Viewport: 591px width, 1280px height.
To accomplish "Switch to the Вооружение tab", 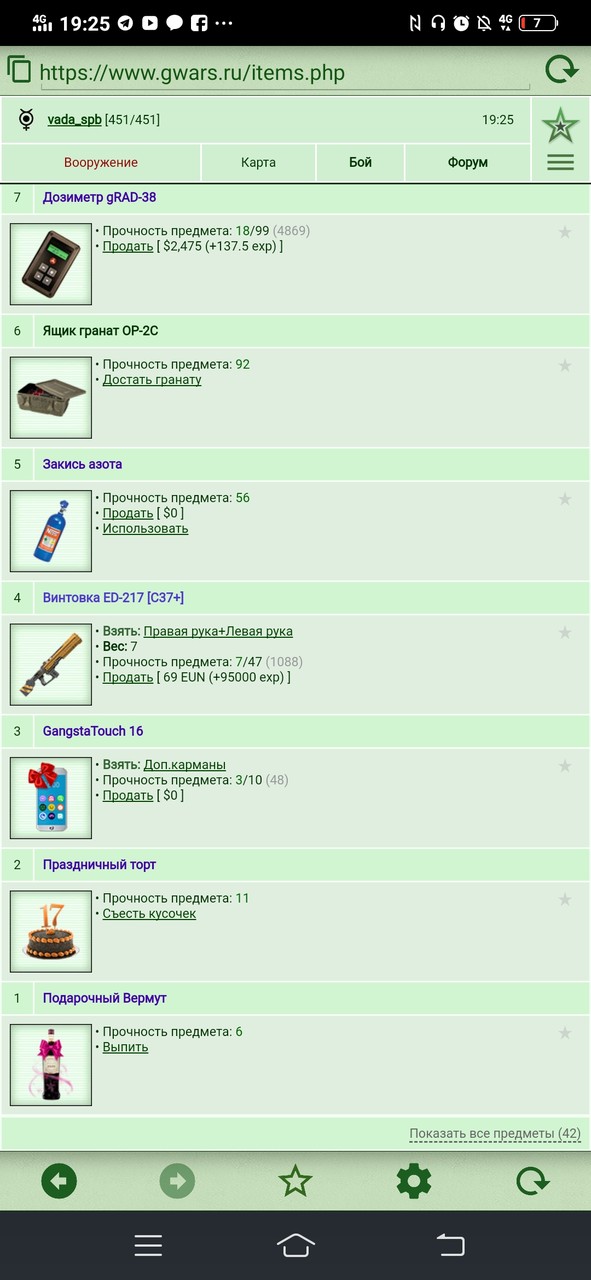I will click(x=101, y=162).
